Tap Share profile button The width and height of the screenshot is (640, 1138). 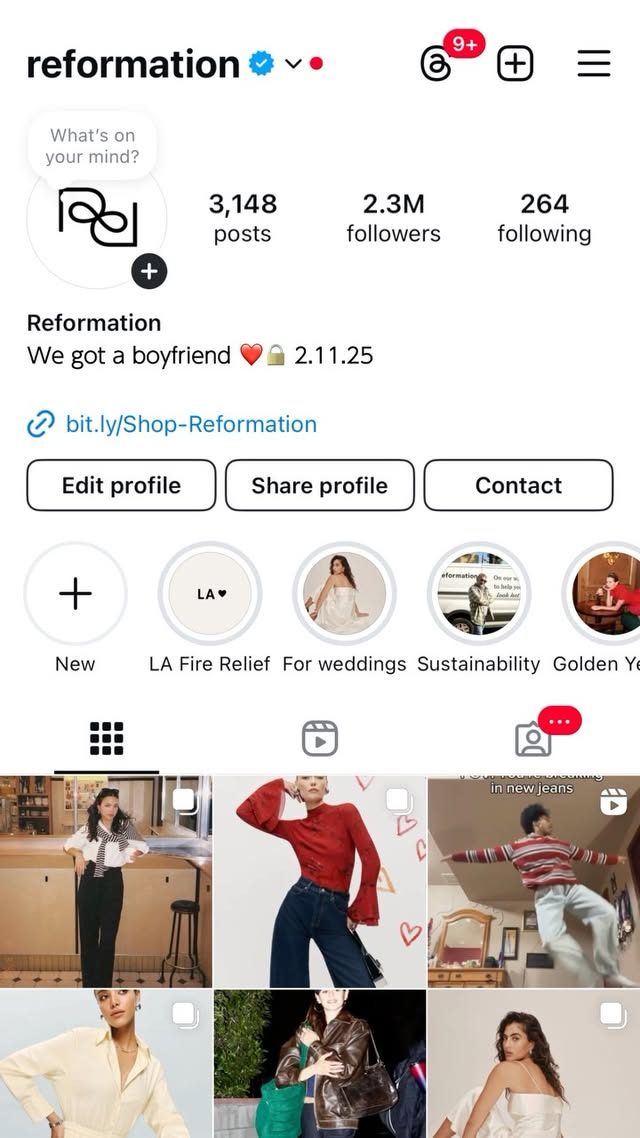click(x=319, y=485)
